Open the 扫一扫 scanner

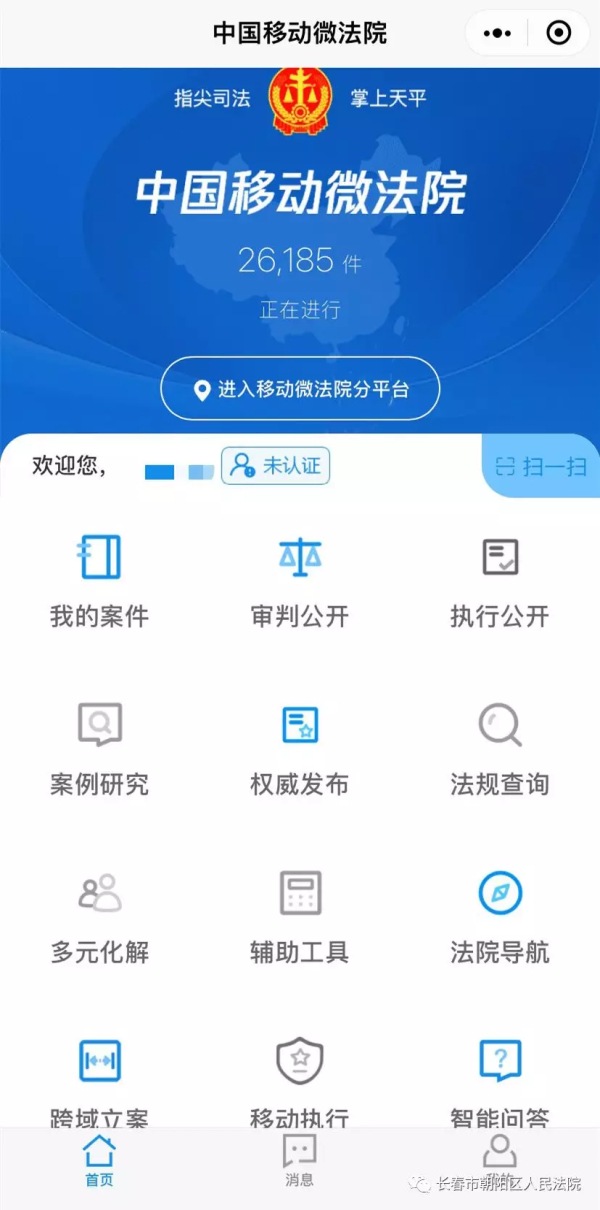(x=541, y=466)
